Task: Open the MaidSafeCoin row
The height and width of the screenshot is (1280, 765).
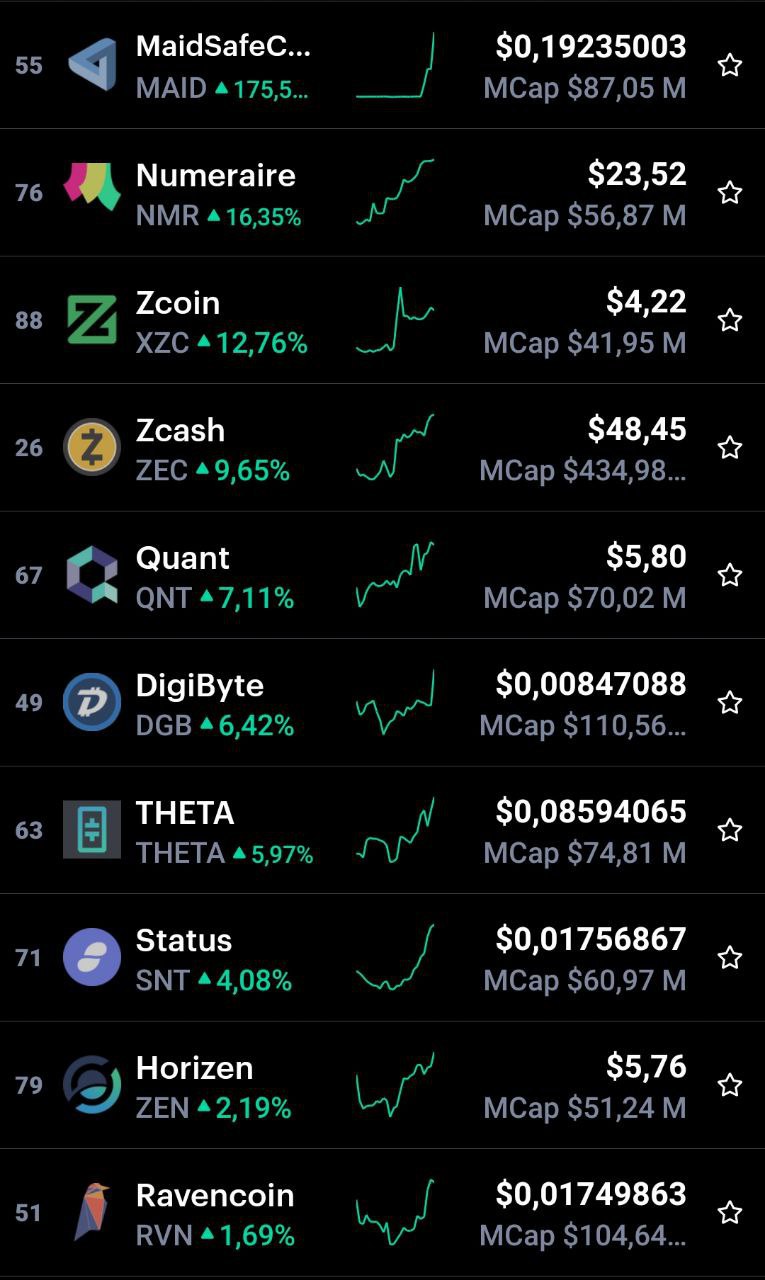Action: (382, 65)
